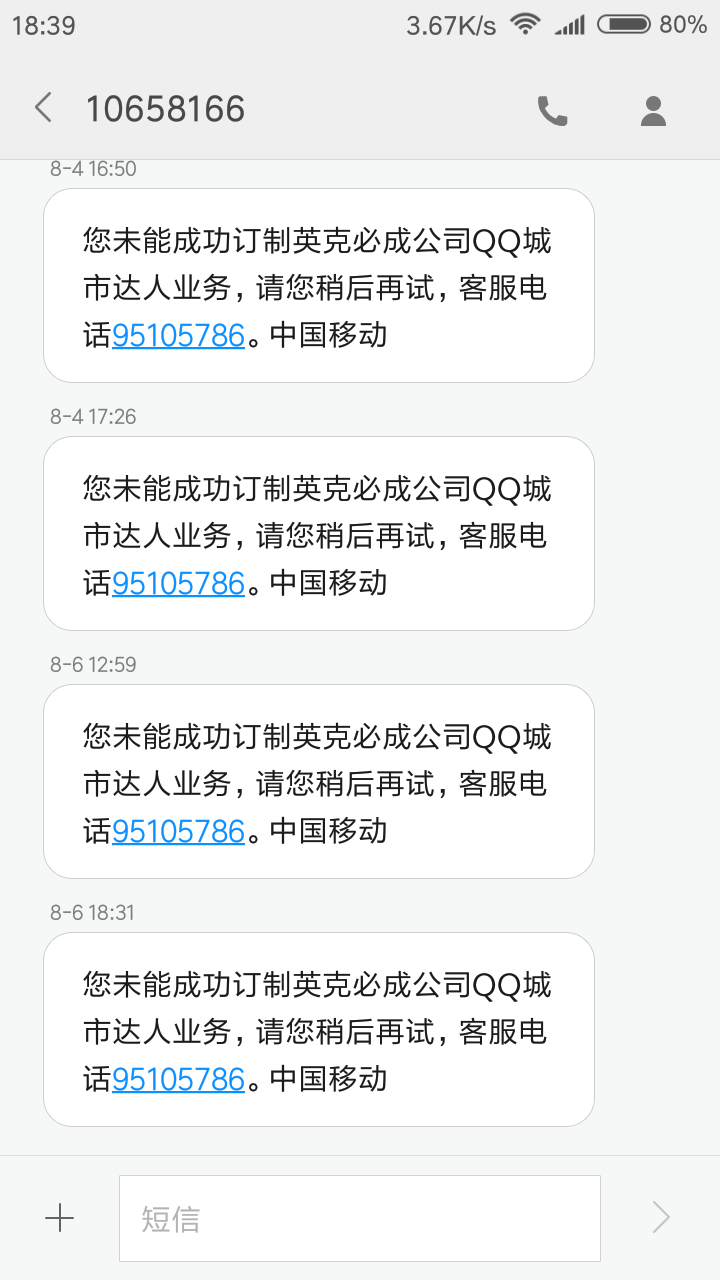Tap the 95105786 link in the 8-4 17:26 message
720x1280 pixels.
[x=178, y=583]
